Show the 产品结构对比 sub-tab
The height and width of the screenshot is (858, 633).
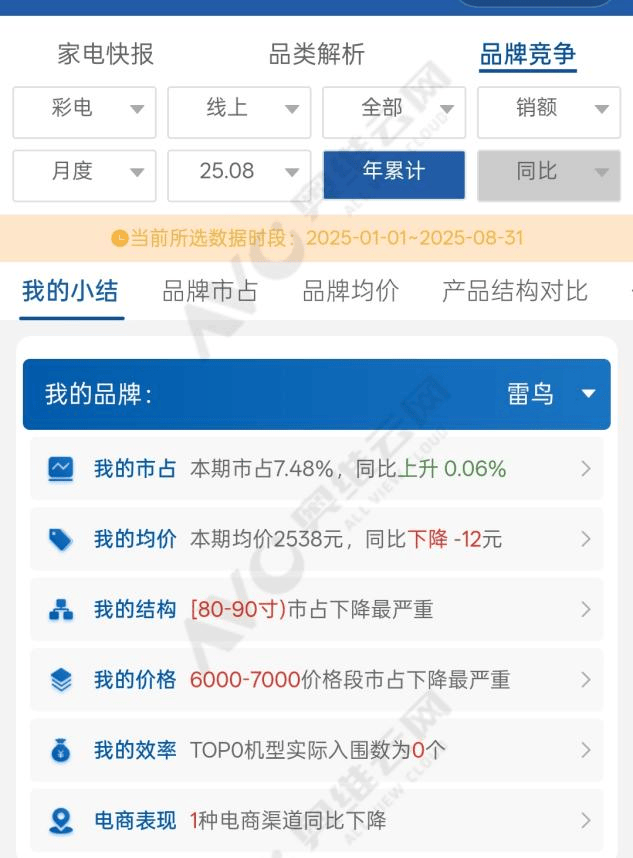514,291
